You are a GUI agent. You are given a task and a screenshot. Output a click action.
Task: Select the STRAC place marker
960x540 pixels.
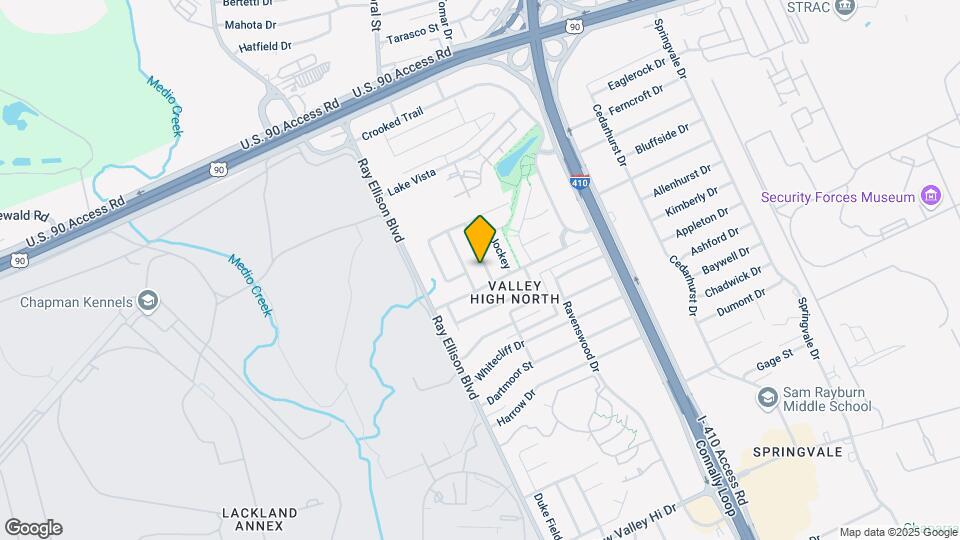click(846, 7)
